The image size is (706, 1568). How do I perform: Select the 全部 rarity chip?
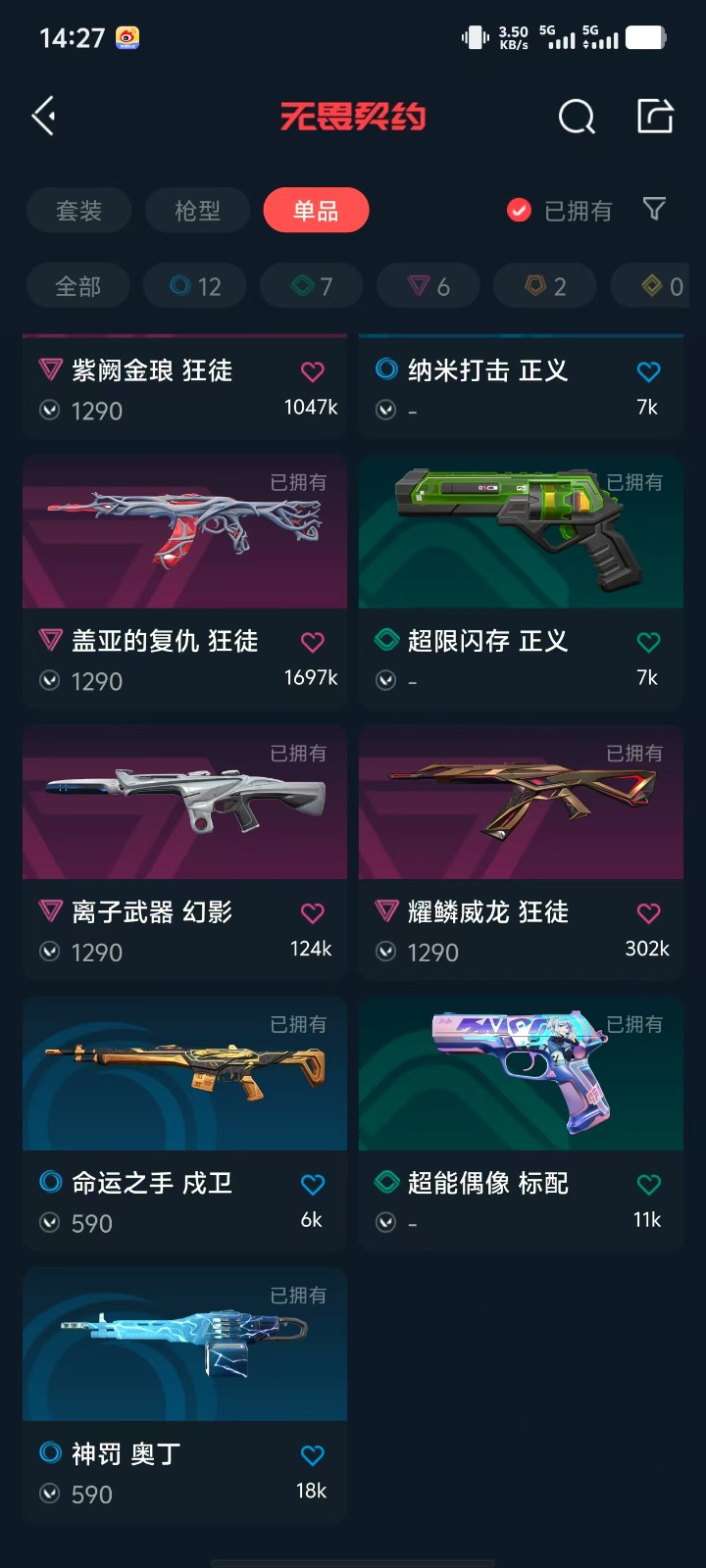[77, 286]
